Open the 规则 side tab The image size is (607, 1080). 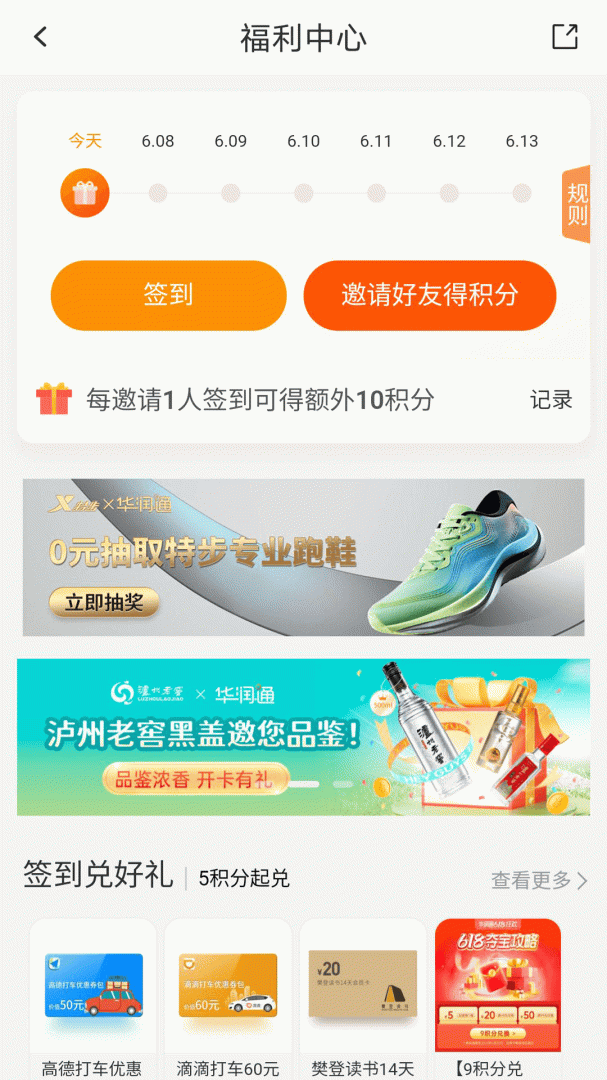577,204
